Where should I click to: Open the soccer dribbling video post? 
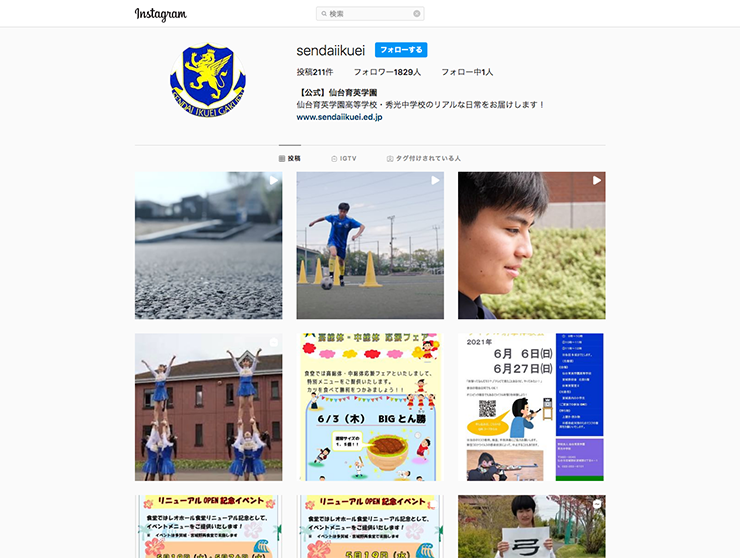click(370, 245)
